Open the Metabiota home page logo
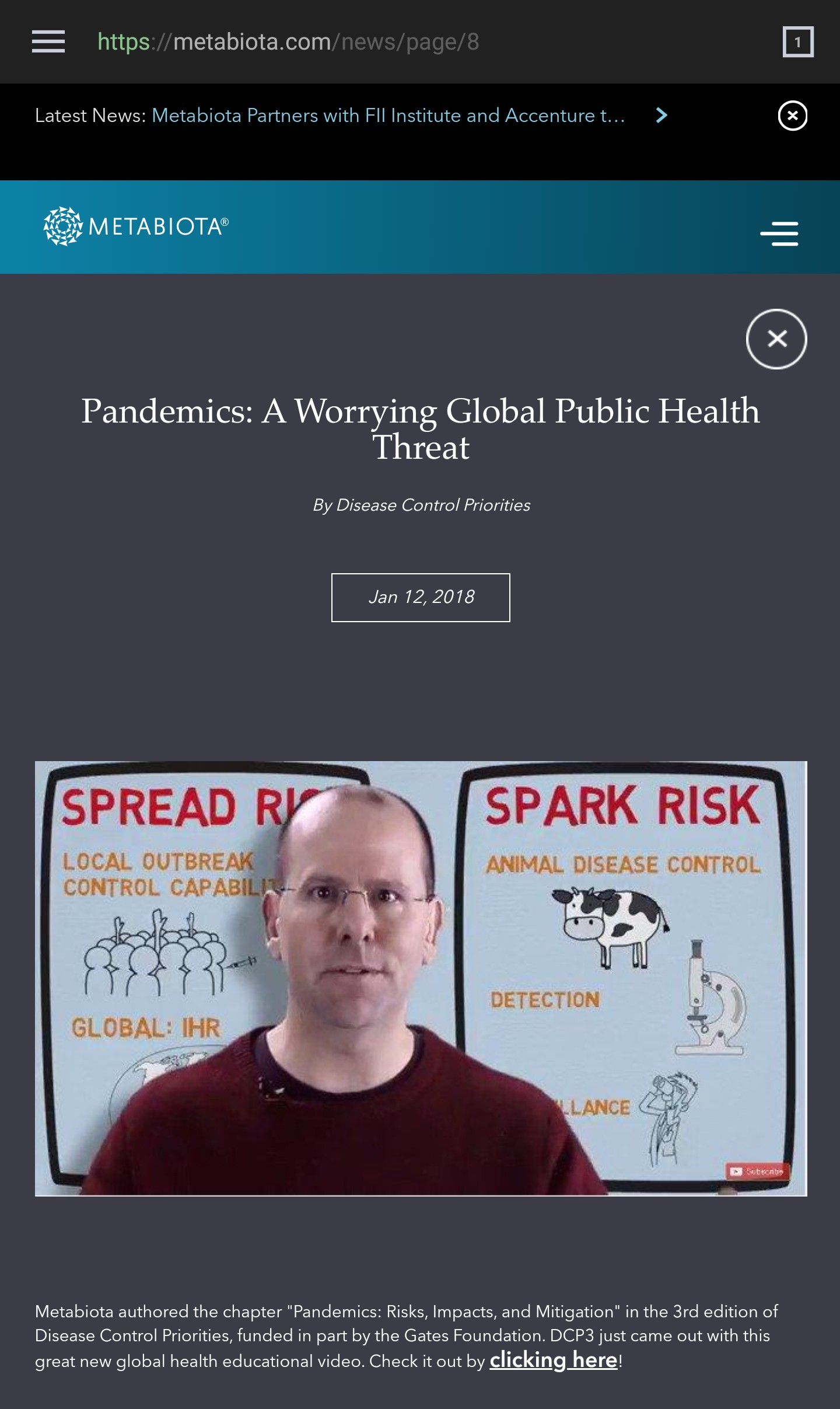Screen dimensions: 840x1409 pos(136,226)
